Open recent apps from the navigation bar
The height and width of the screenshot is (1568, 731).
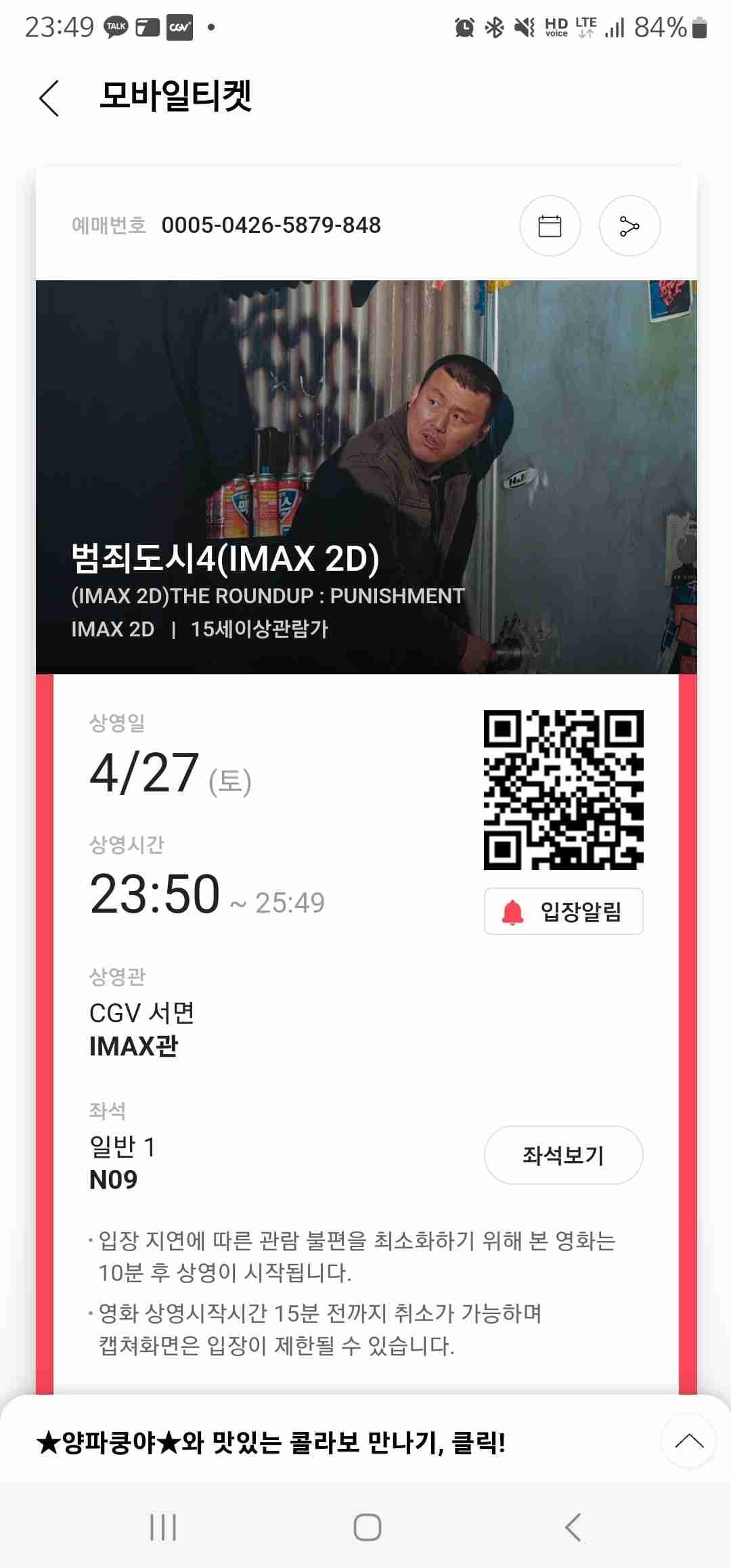pyautogui.click(x=163, y=1527)
